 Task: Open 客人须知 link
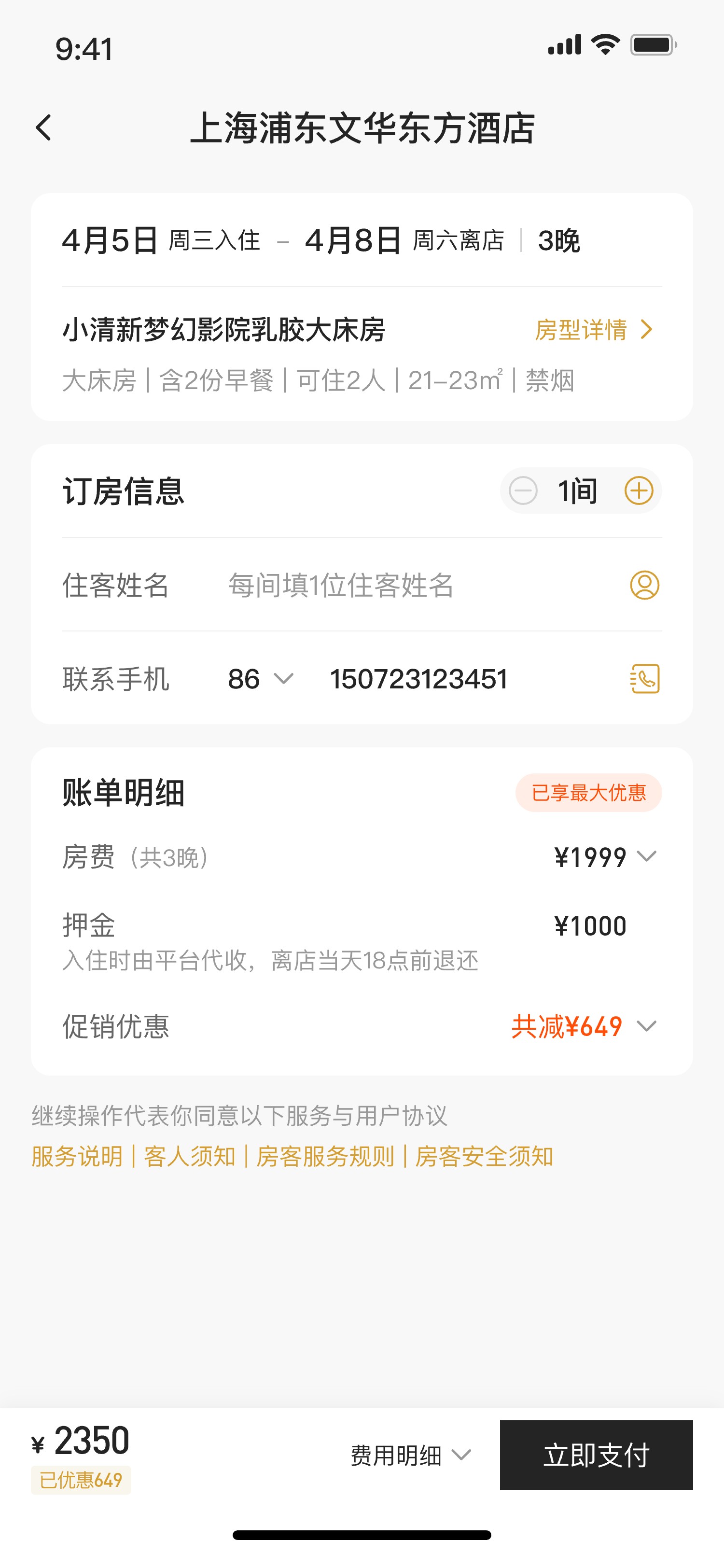pyautogui.click(x=189, y=1156)
